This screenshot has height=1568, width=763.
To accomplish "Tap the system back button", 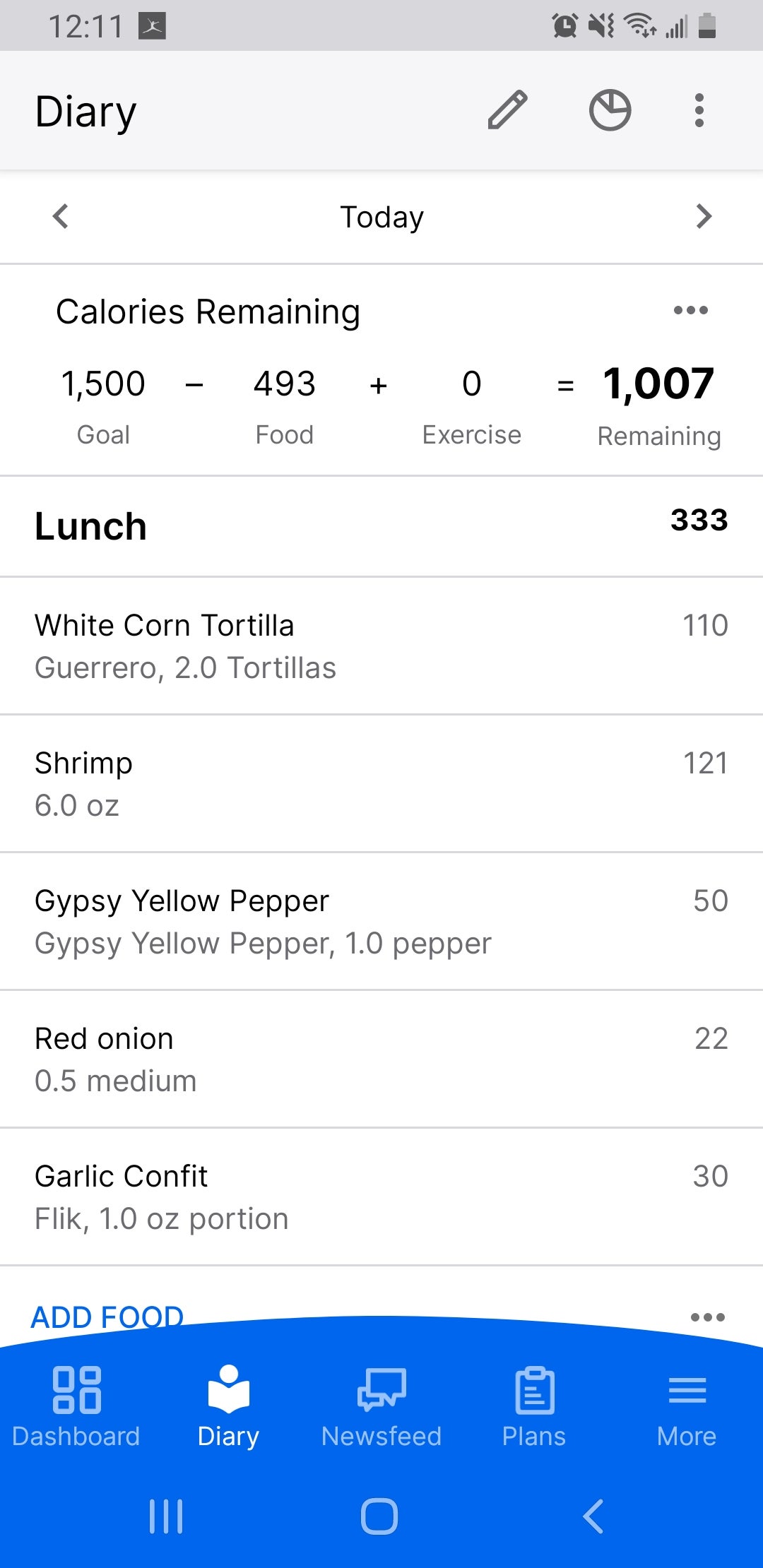I will coord(593,1516).
